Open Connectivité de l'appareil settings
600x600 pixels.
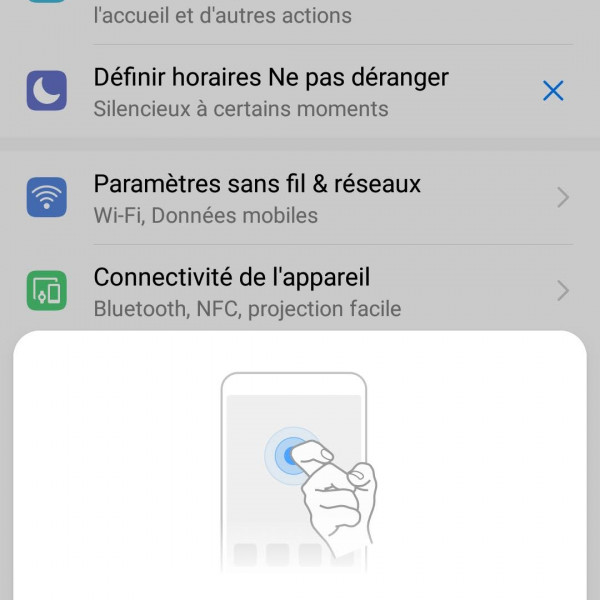click(x=300, y=291)
